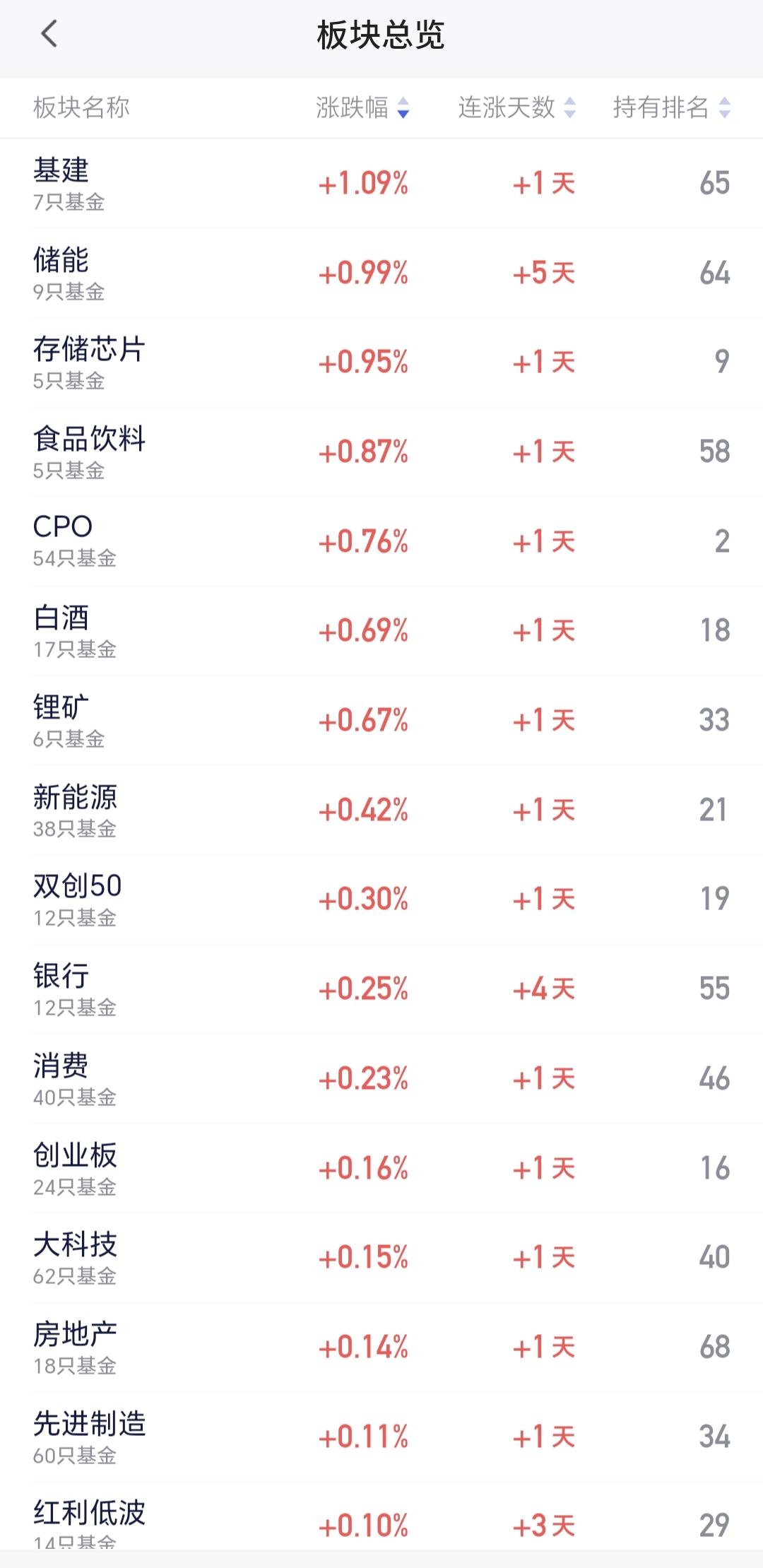Sort sectors by 持有排名
Screen dimensions: 763x1568
671,108
